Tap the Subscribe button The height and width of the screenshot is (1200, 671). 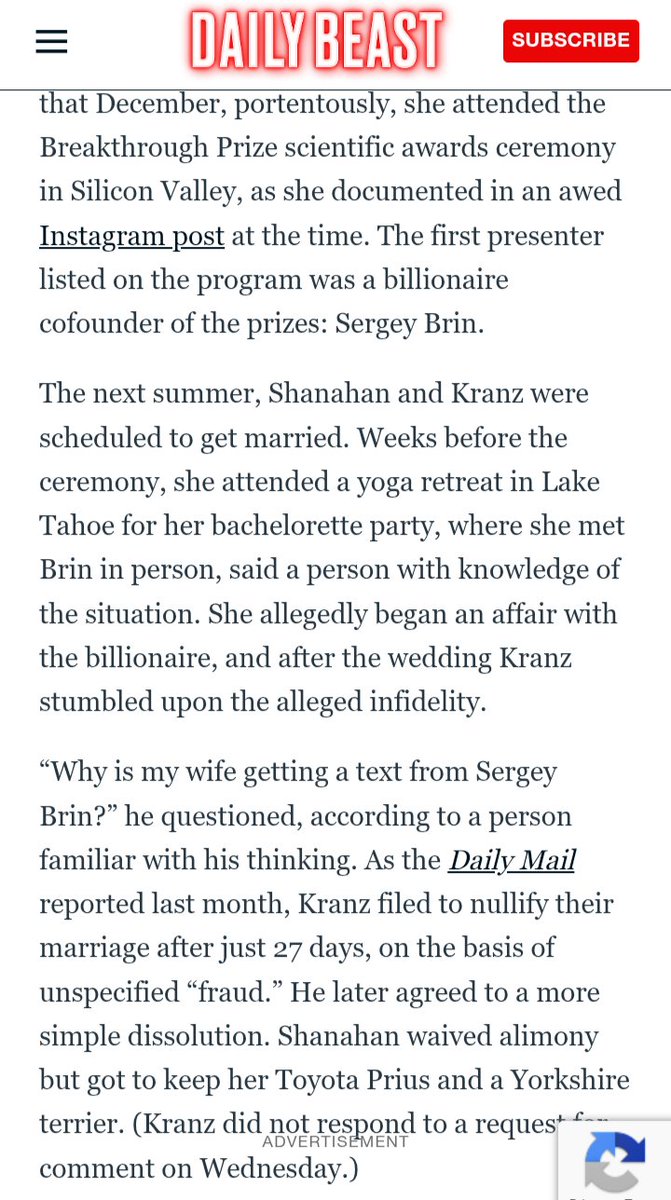pyautogui.click(x=570, y=41)
